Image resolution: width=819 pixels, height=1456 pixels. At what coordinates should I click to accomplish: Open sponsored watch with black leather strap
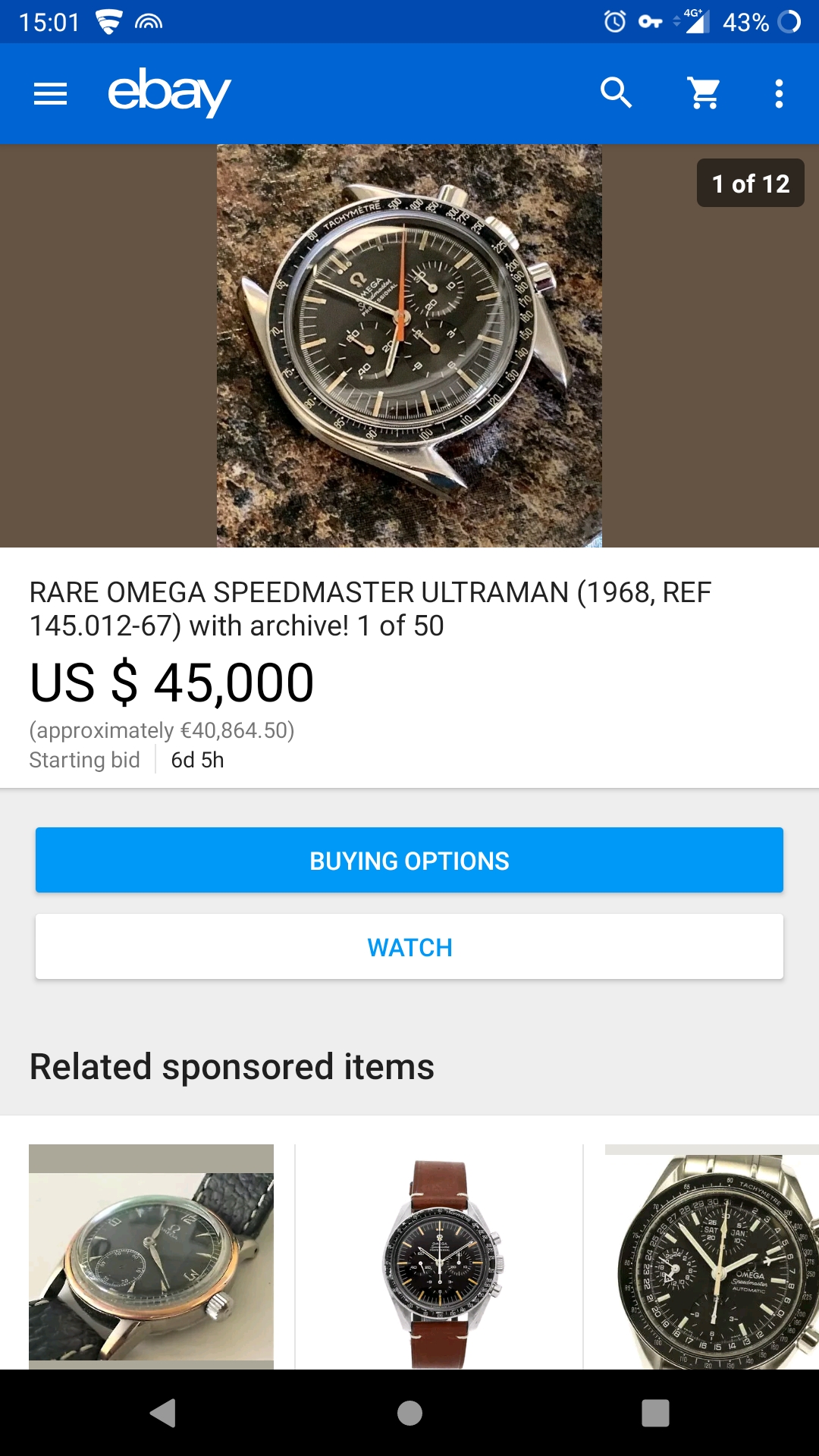(x=152, y=1256)
